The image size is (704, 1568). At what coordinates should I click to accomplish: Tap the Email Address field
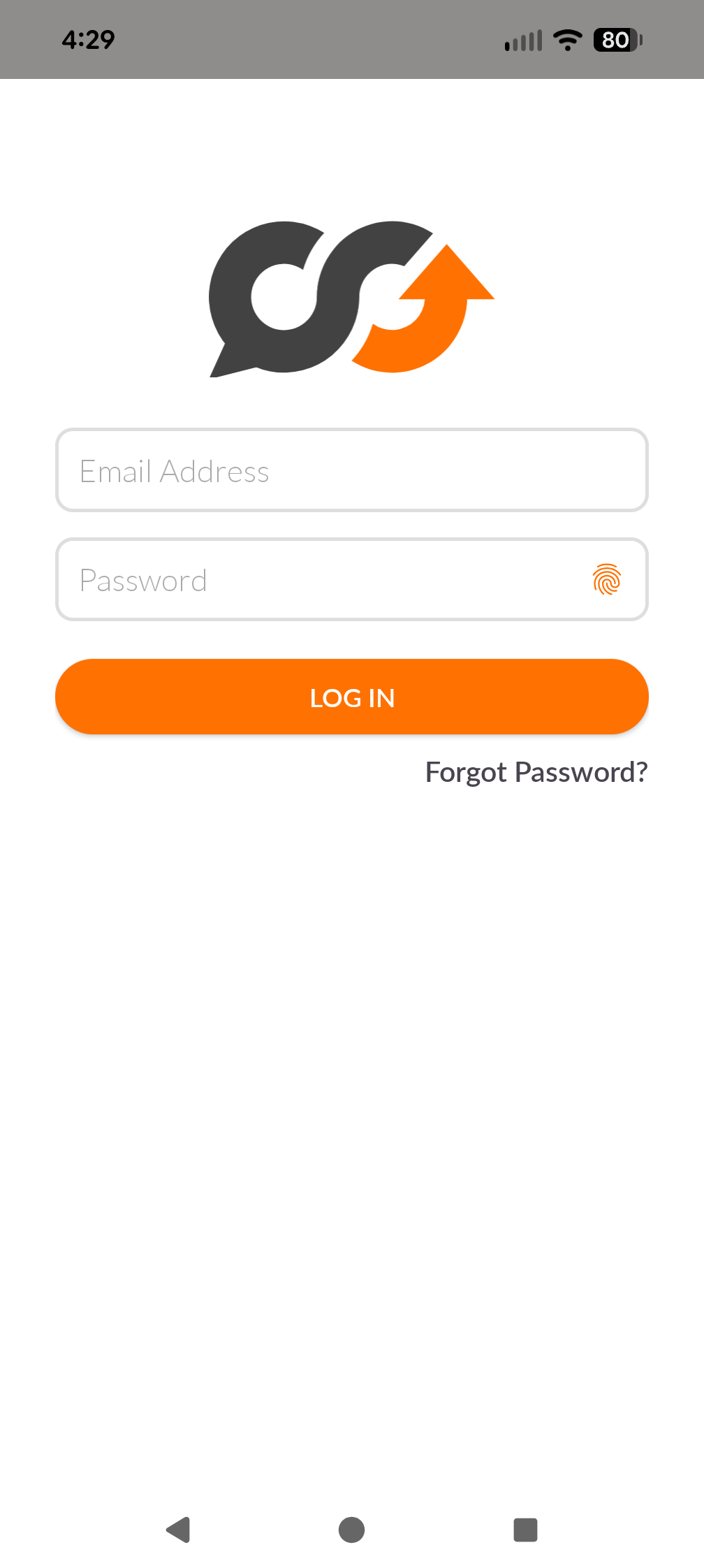tap(352, 470)
